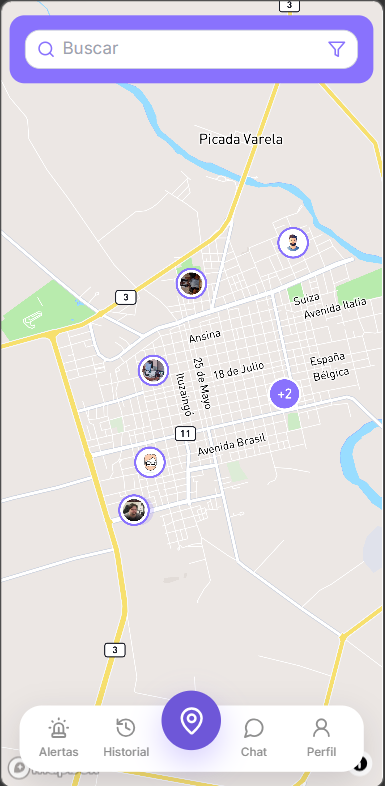Open the Historial tab
This screenshot has width=385, height=786.
pyautogui.click(x=126, y=738)
